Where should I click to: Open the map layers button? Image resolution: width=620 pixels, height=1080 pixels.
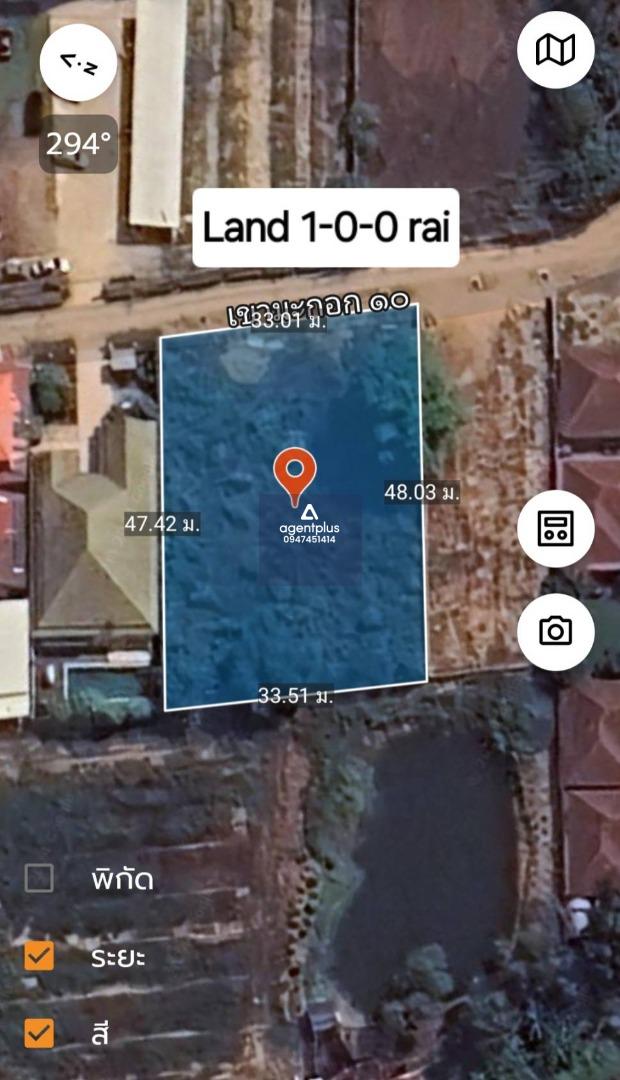(x=556, y=50)
